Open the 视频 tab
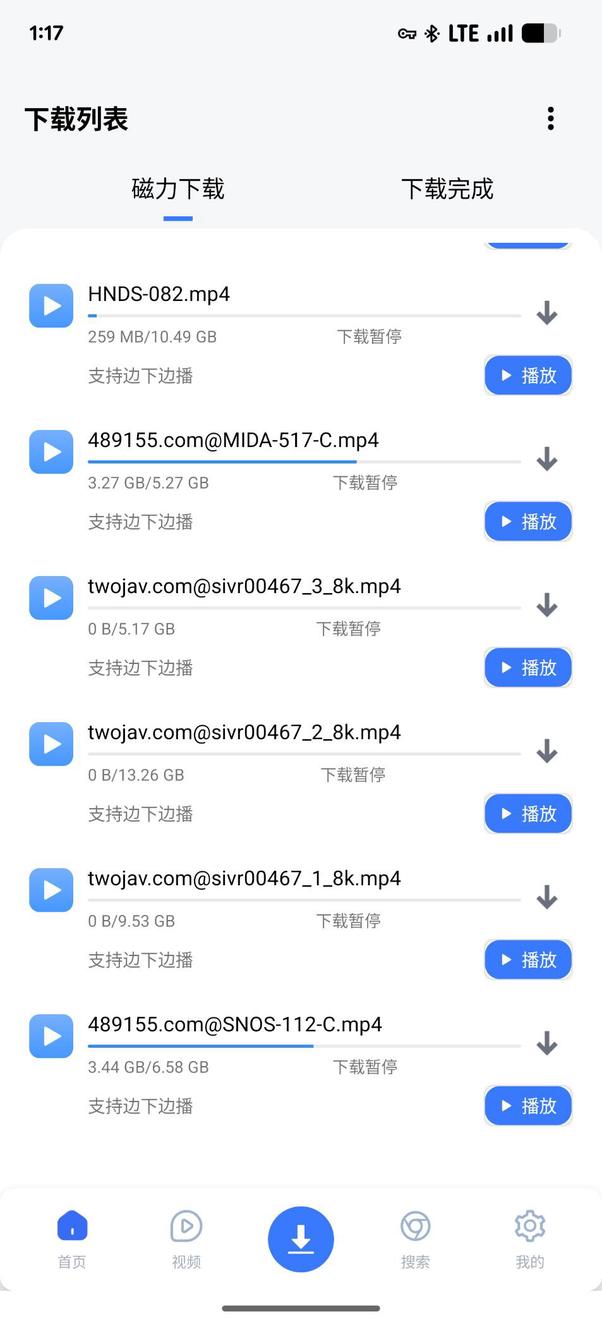 [186, 1238]
